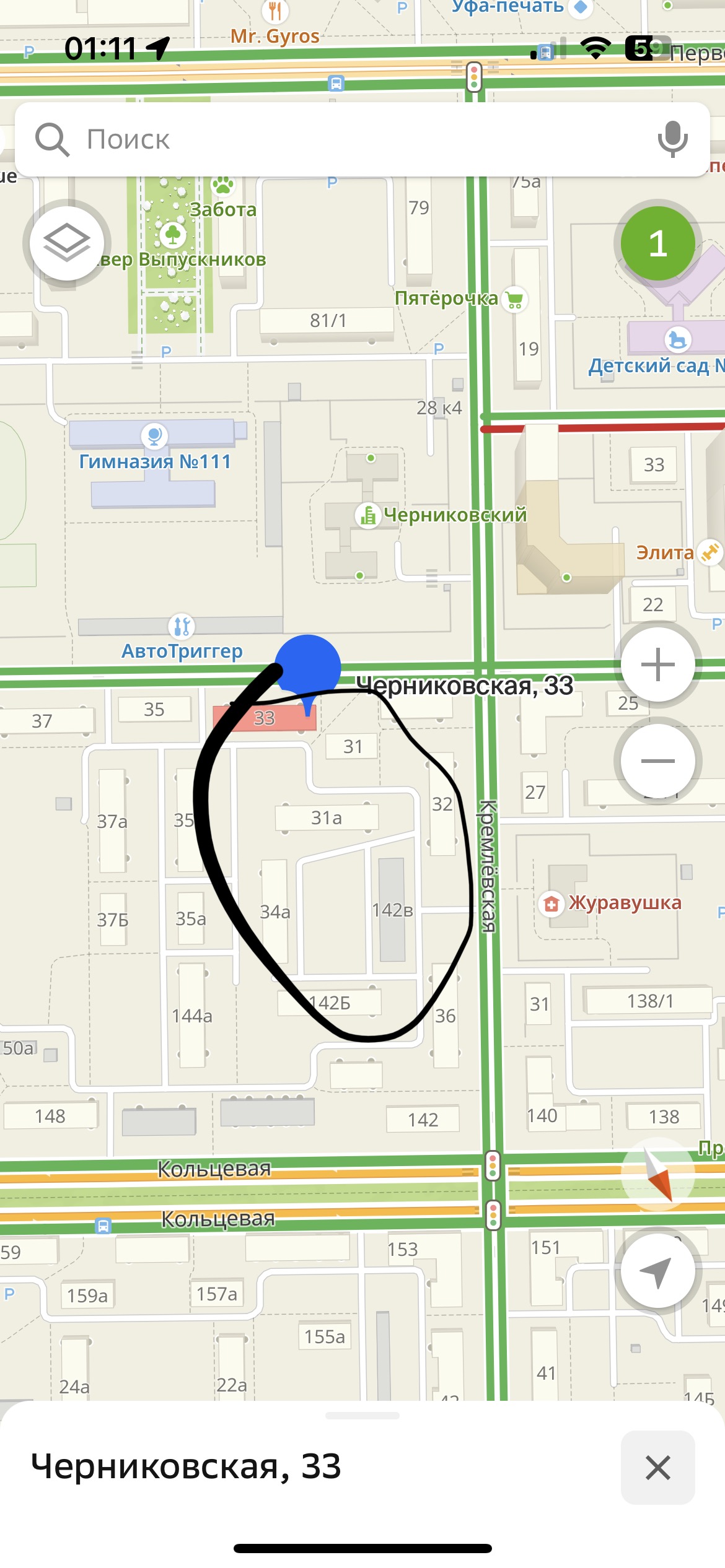
Task: Tap the Поиск search field
Action: pos(347,139)
